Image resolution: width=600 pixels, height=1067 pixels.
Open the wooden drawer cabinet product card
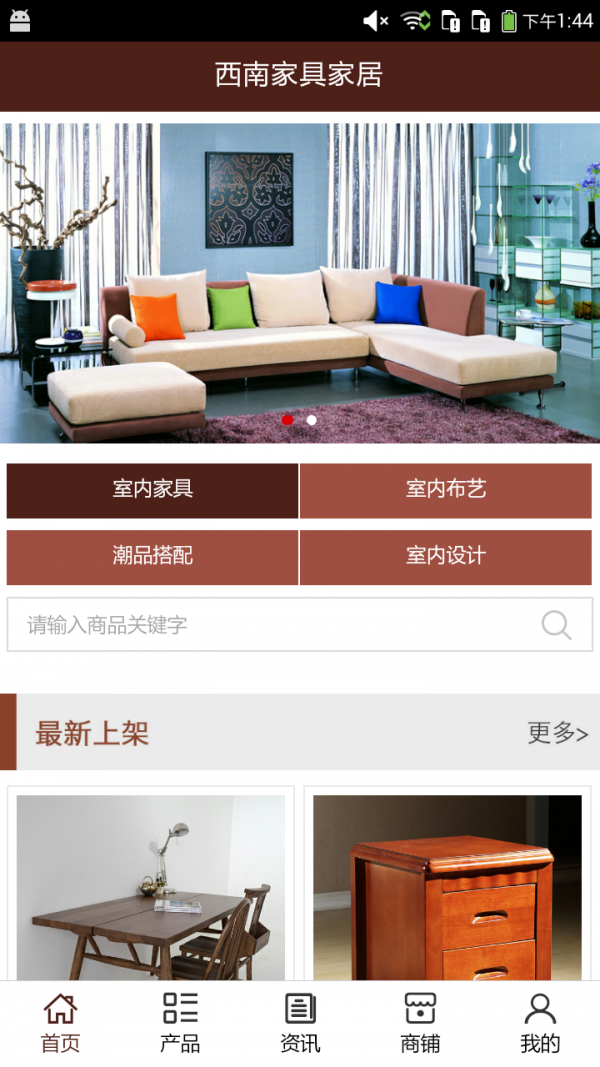[447, 885]
